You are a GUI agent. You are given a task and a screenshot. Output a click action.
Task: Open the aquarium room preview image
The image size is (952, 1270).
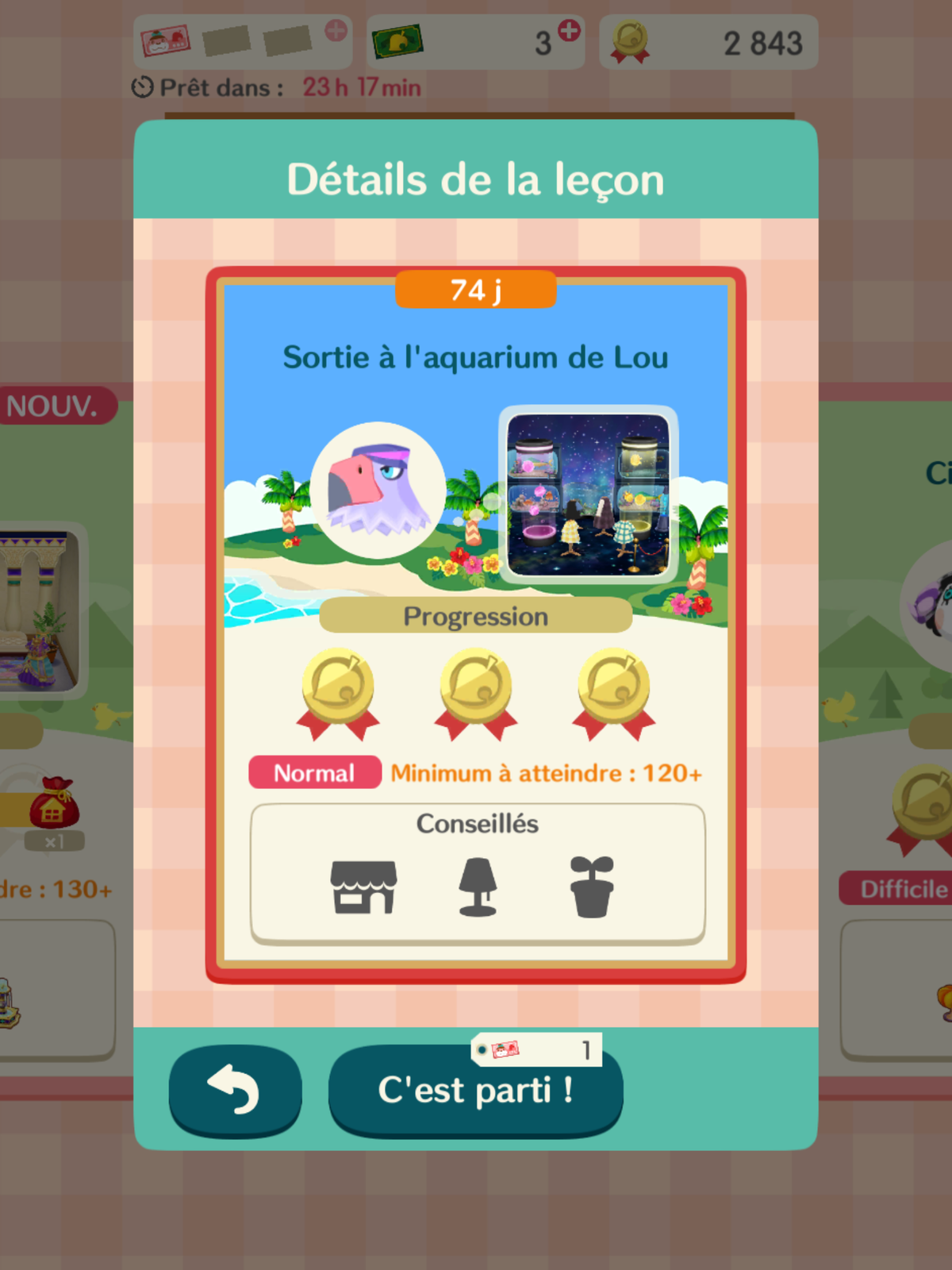coord(588,495)
